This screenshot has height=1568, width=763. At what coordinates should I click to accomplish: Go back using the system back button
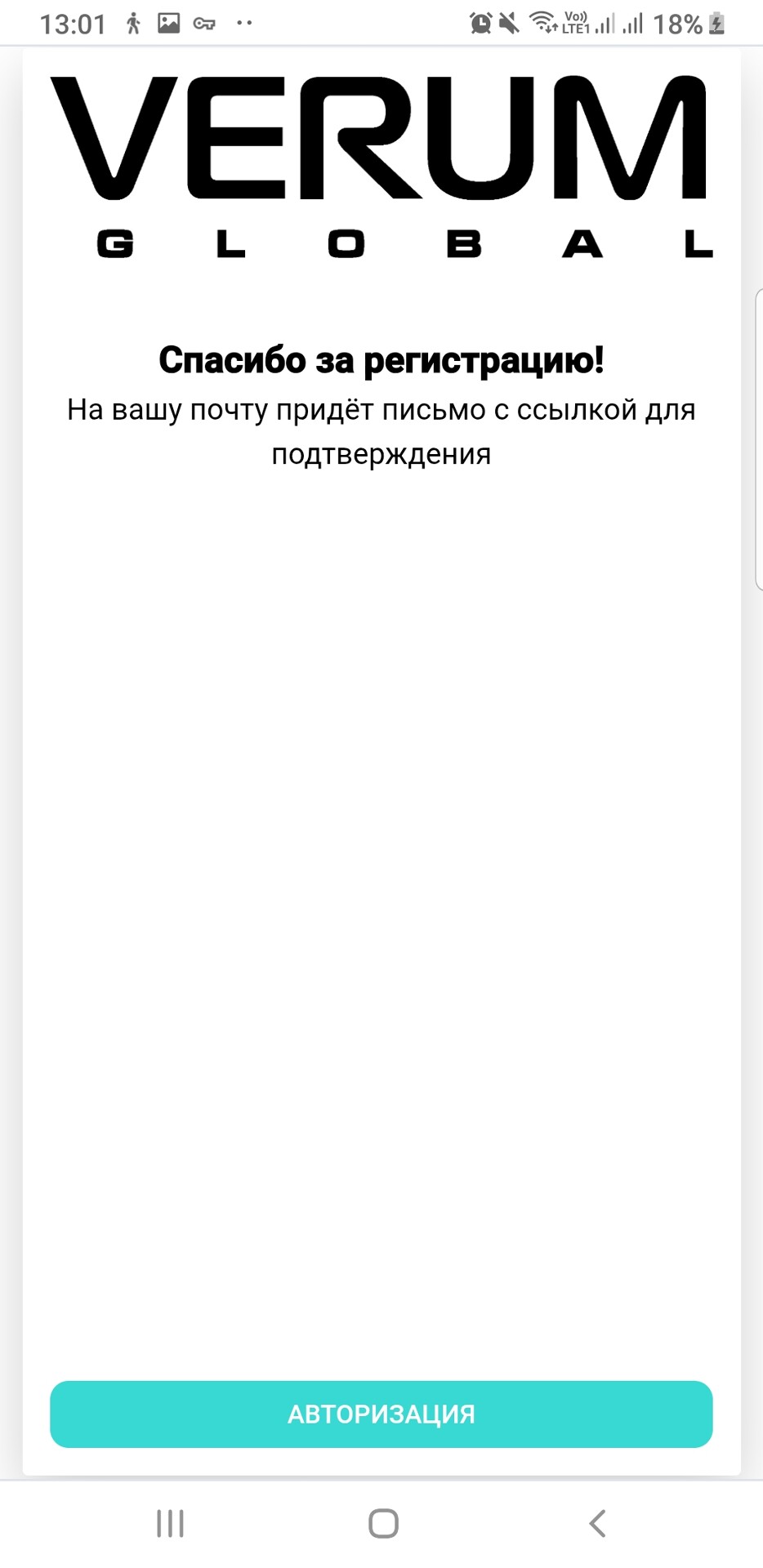[597, 1523]
